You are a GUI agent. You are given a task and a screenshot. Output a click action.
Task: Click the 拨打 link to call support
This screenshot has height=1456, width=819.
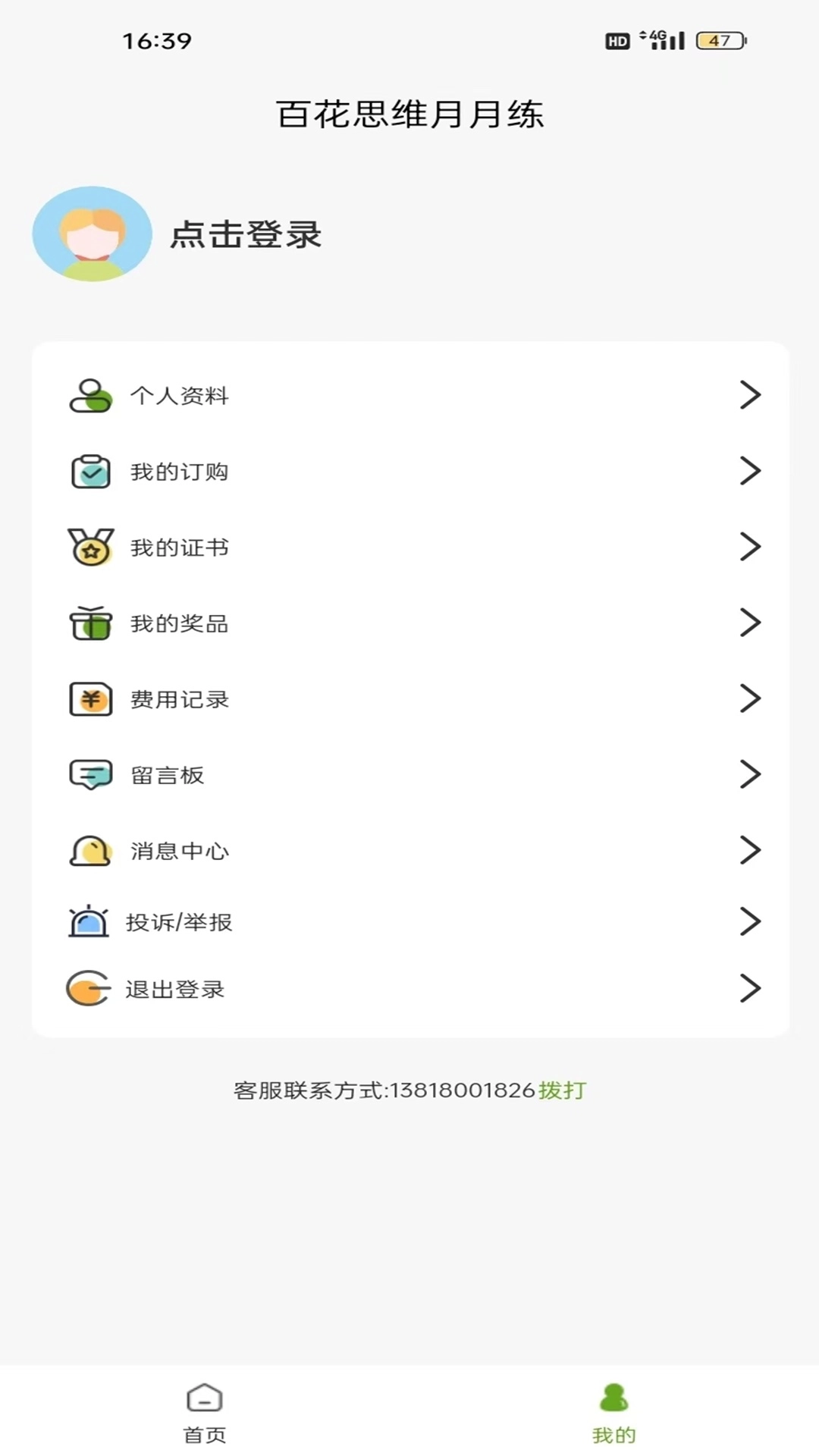pos(561,1090)
